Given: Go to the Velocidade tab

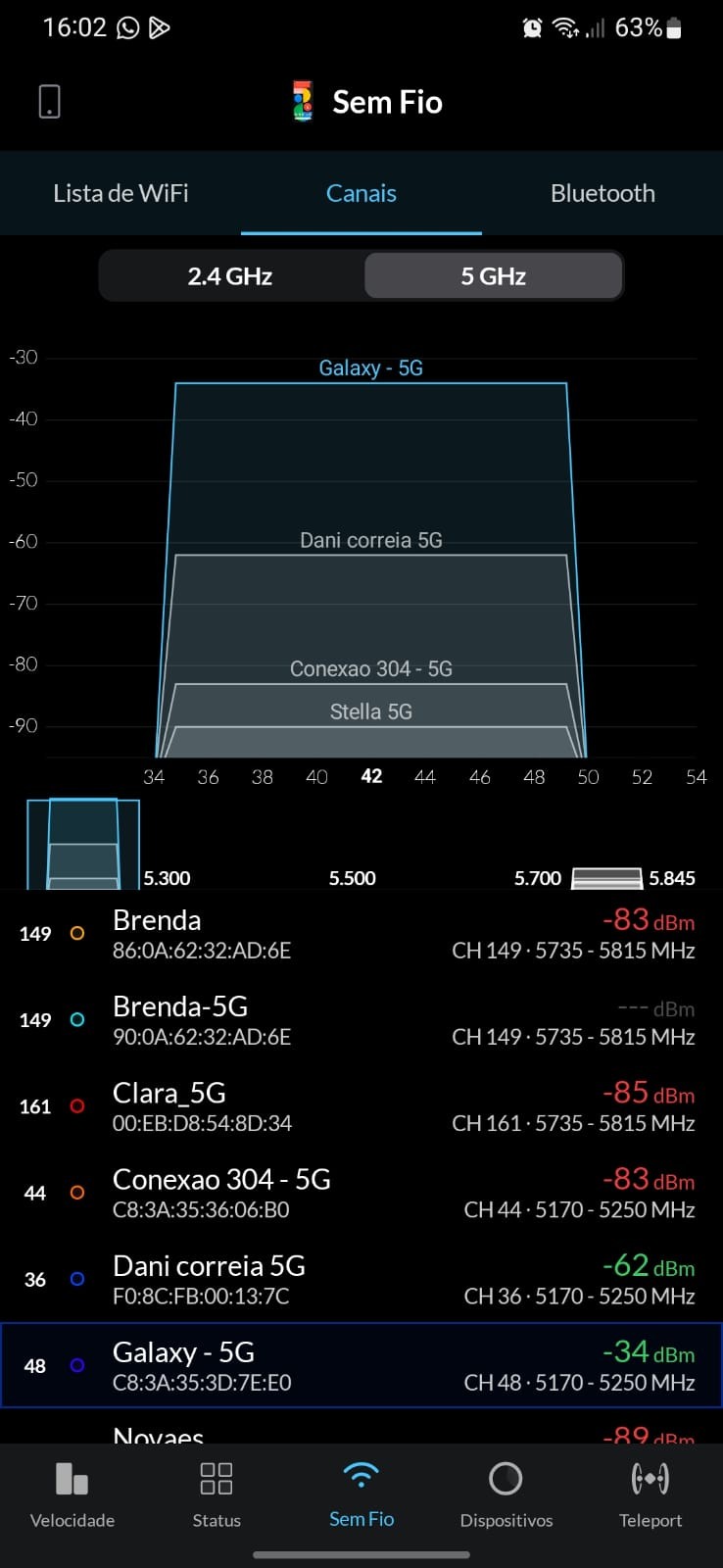Looking at the screenshot, I should coord(72,1494).
